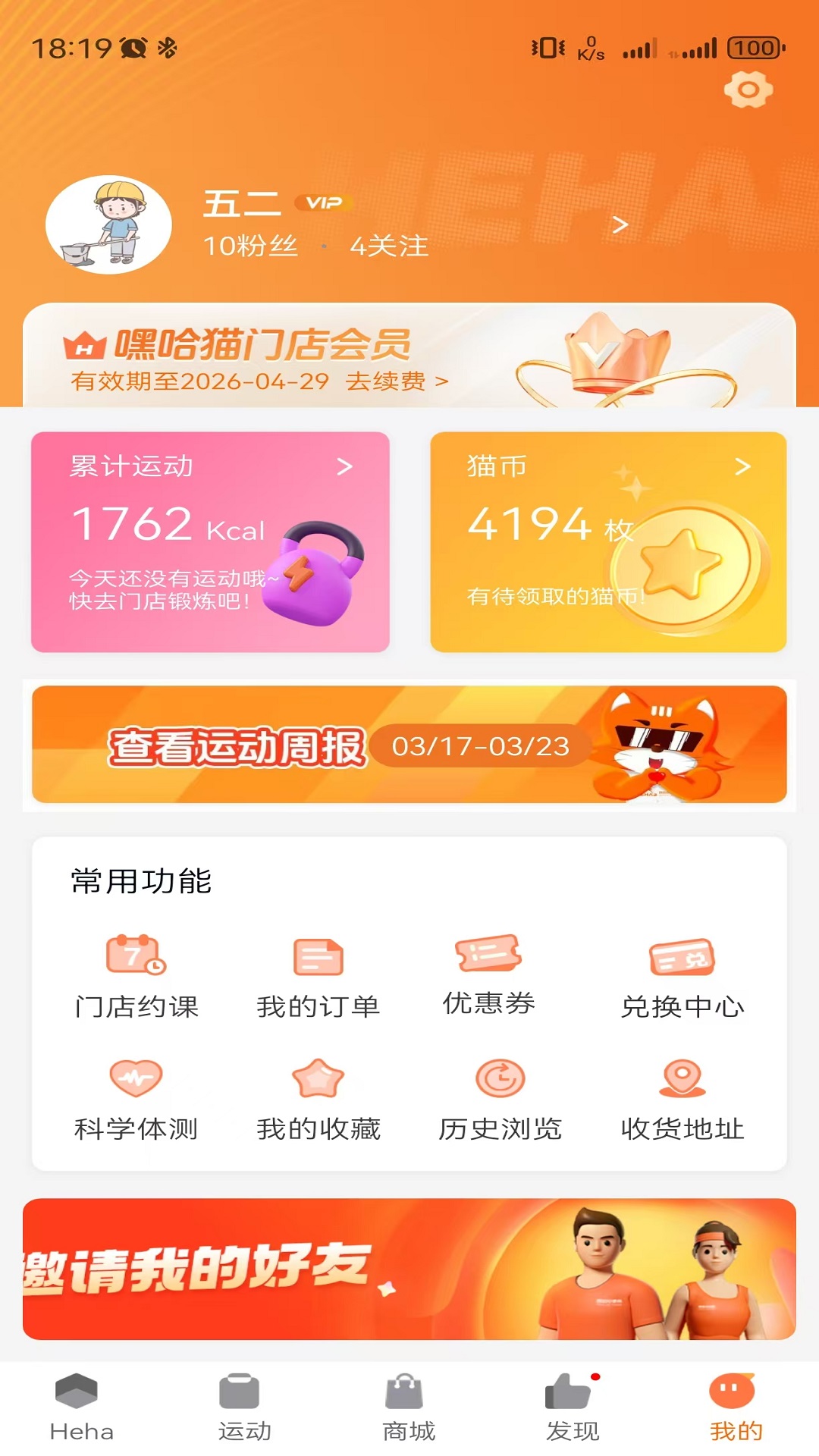Viewport: 819px width, 1456px height.
Task: Open 兑换中心 exchange icon
Action: (681, 957)
